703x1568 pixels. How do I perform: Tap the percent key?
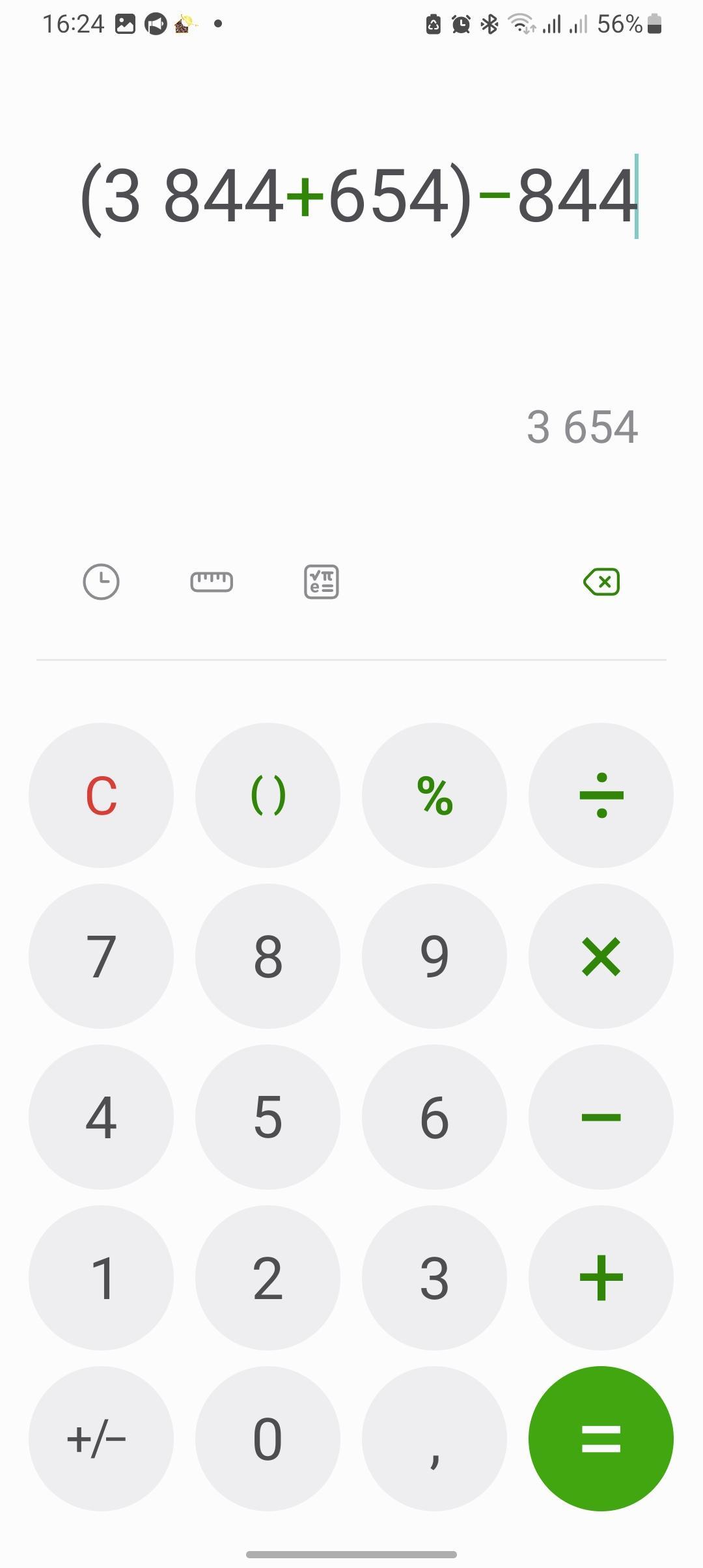pyautogui.click(x=434, y=795)
